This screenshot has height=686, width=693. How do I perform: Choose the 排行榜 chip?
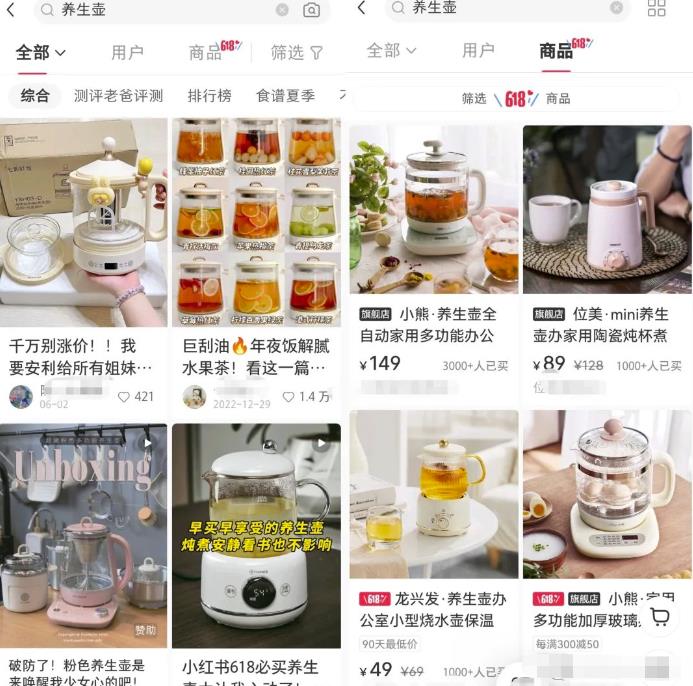pos(209,96)
